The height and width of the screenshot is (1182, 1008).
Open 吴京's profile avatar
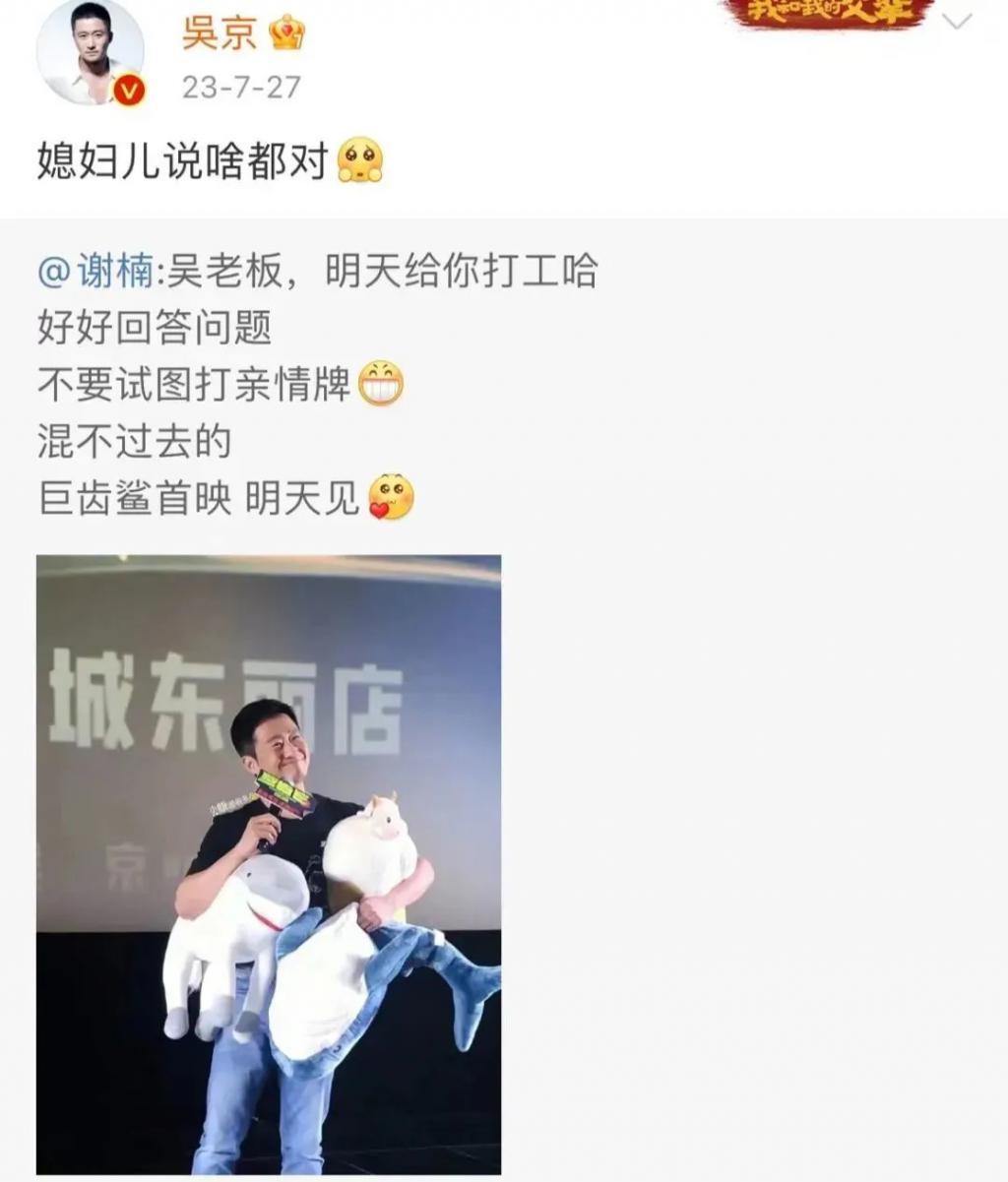[x=90, y=56]
